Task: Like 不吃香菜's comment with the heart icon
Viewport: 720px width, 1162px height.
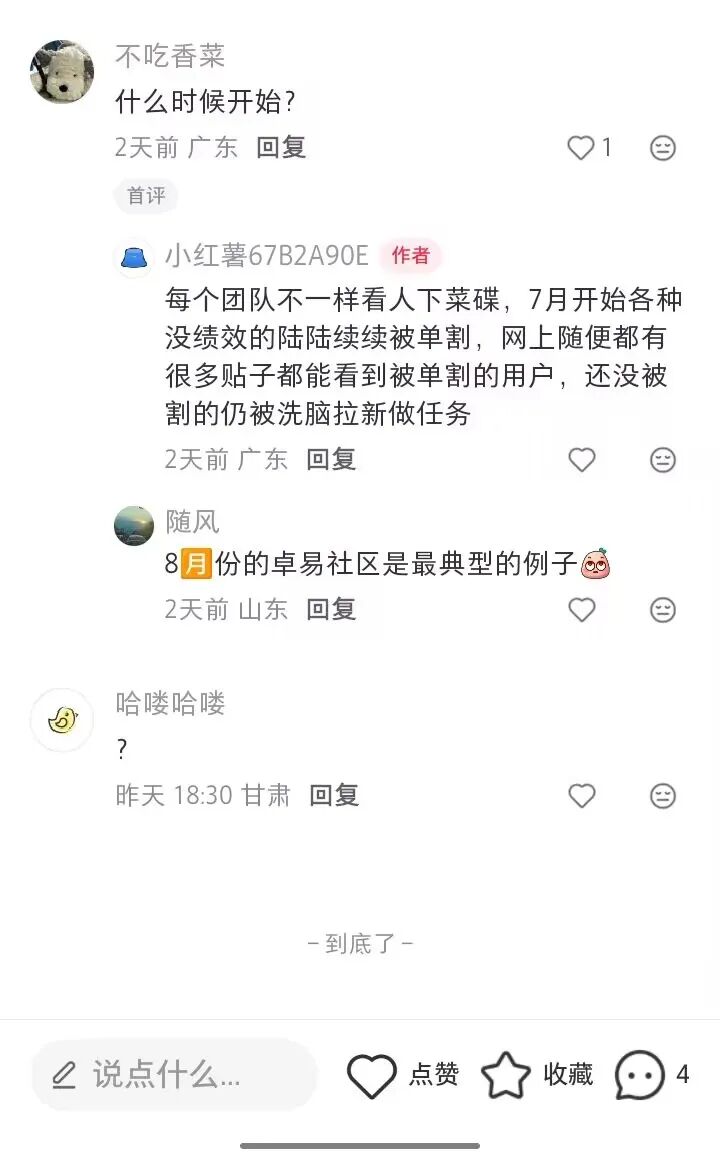Action: click(579, 147)
